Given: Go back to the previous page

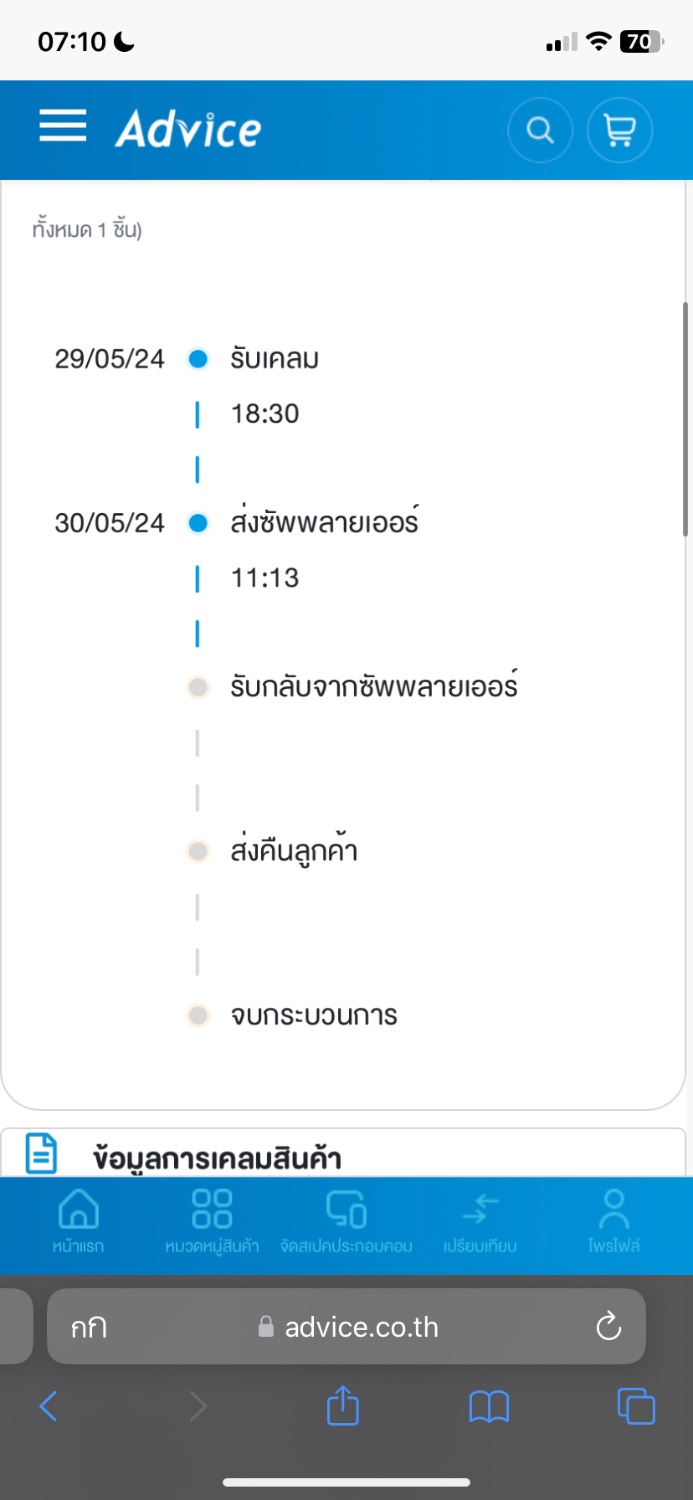Looking at the screenshot, I should pos(48,1407).
